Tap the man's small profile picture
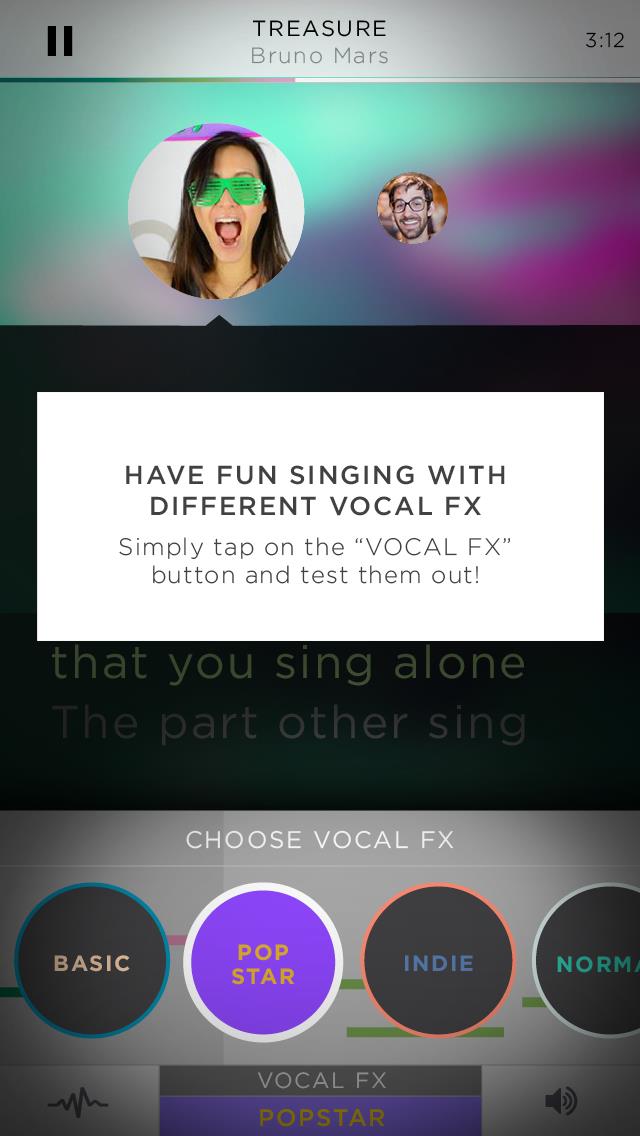The height and width of the screenshot is (1136, 640). coord(412,207)
